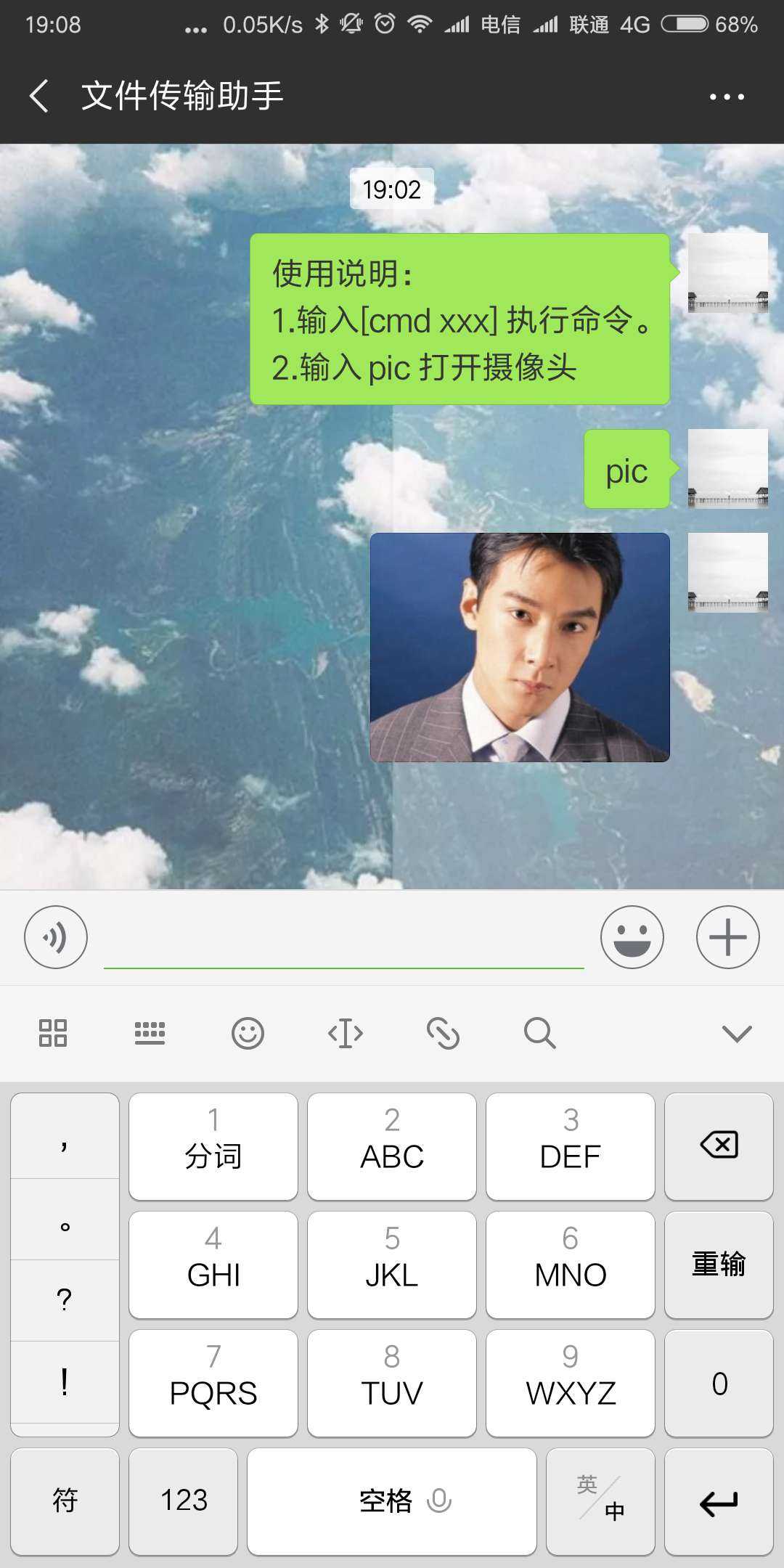This screenshot has height=1568, width=784.
Task: Tap the backspace key
Action: click(x=719, y=1146)
